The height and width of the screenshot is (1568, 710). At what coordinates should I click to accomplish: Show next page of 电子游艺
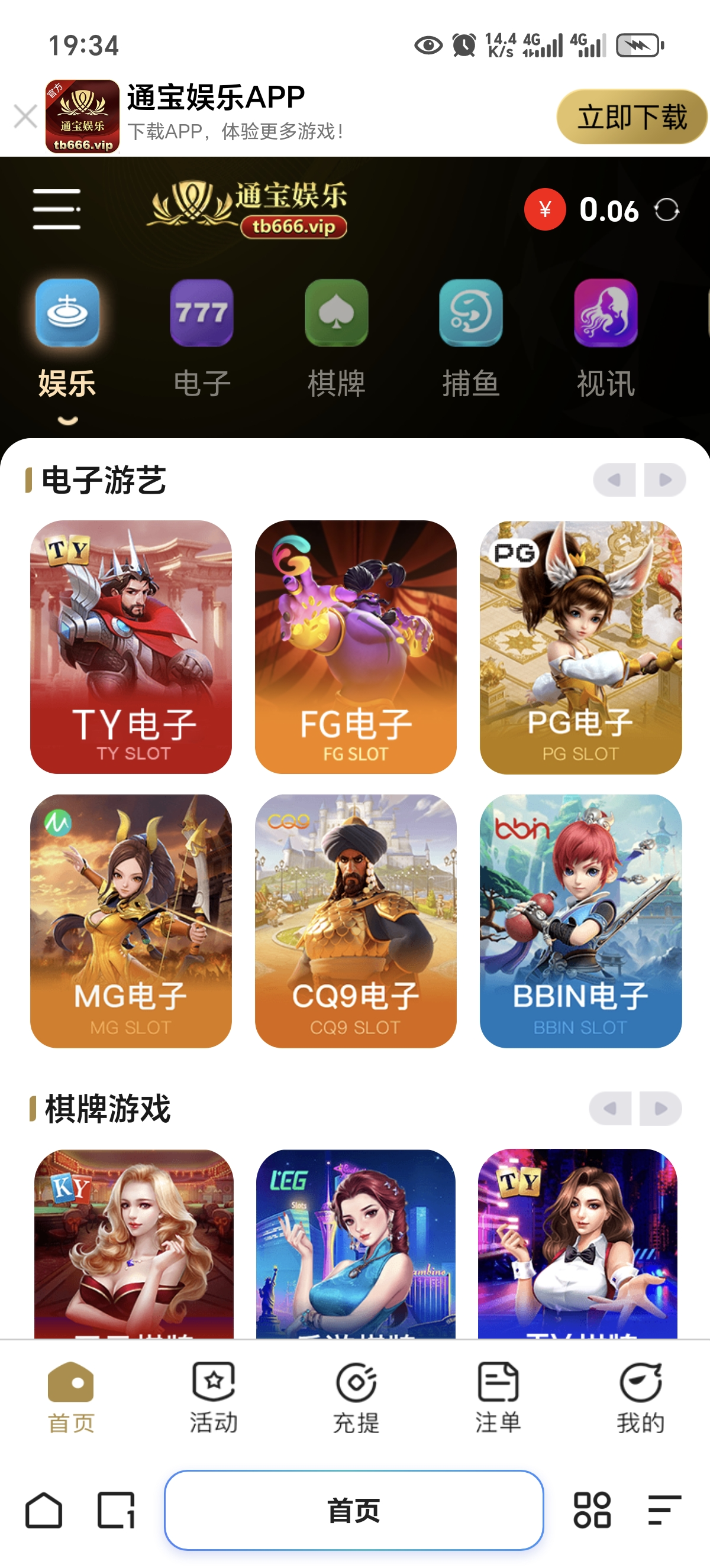pyautogui.click(x=665, y=480)
